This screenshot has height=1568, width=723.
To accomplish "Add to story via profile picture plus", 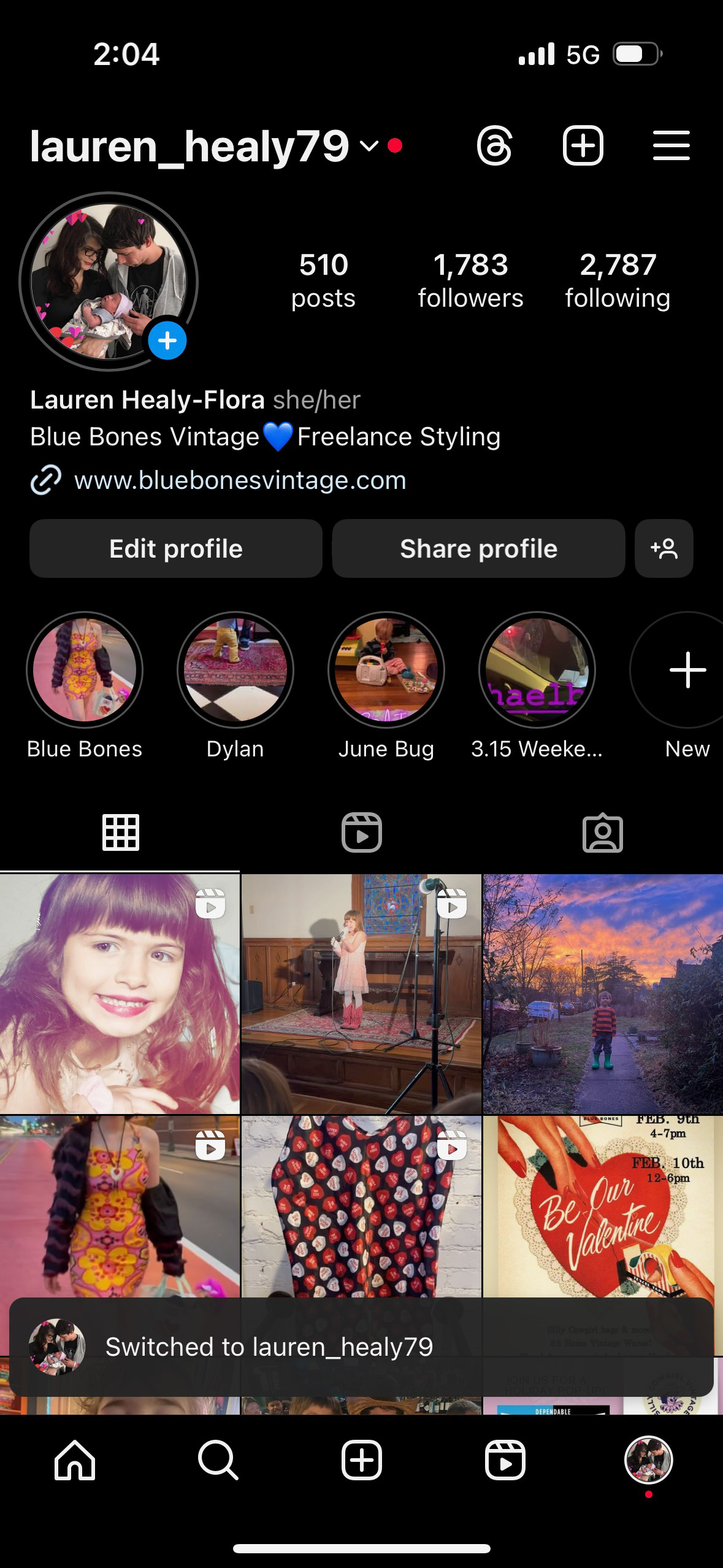I will pyautogui.click(x=167, y=340).
